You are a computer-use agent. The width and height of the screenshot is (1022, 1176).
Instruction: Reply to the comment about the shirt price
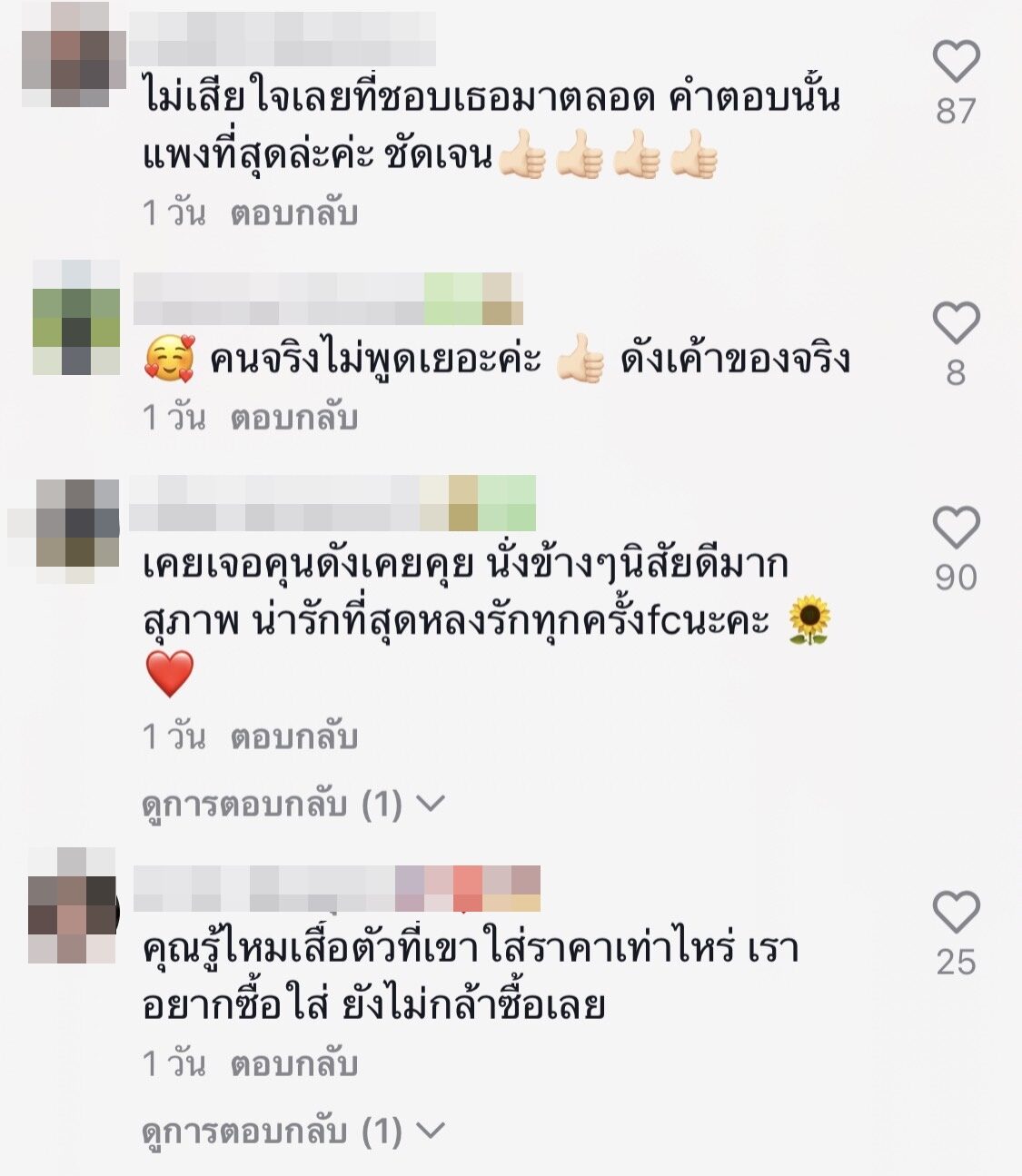293,1063
